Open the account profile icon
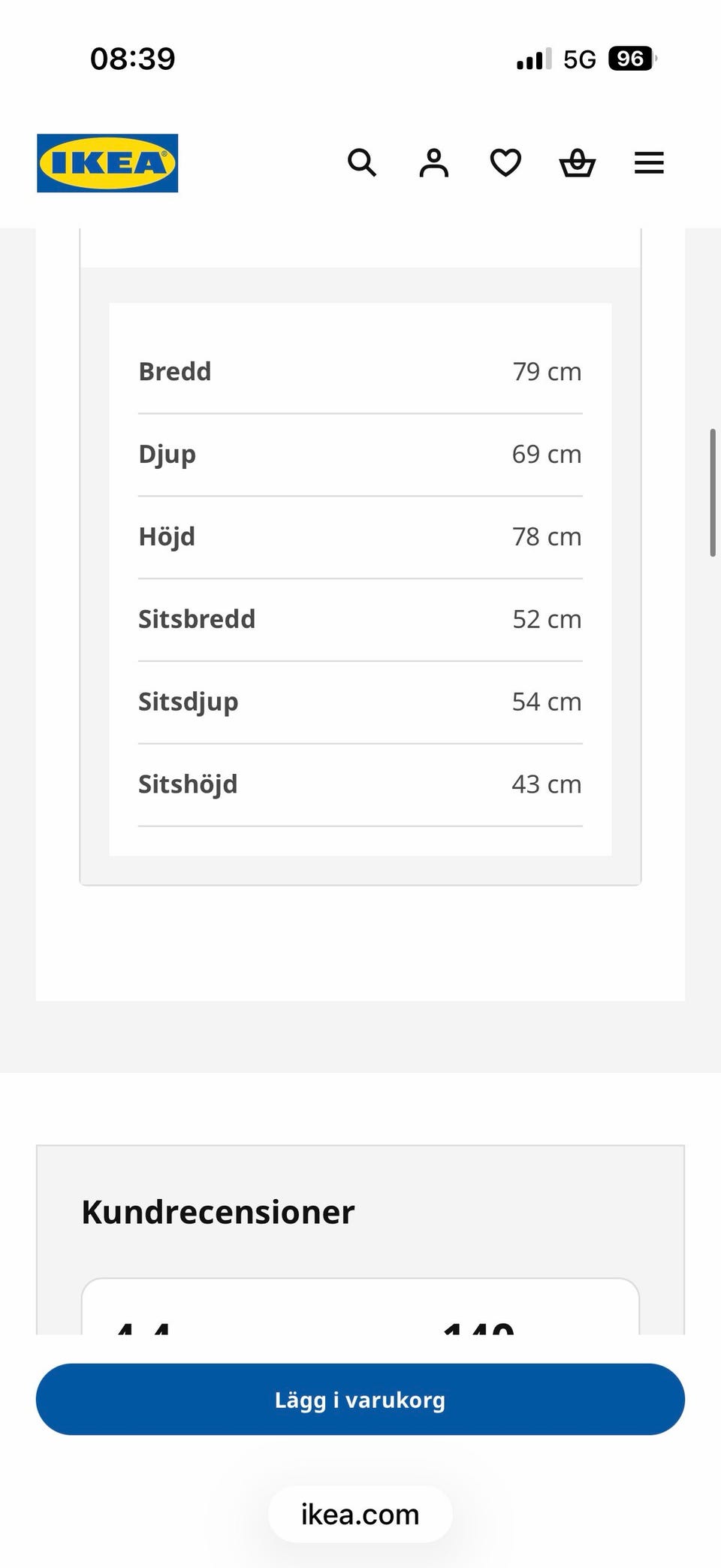Image resolution: width=721 pixels, height=1568 pixels. pos(433,162)
